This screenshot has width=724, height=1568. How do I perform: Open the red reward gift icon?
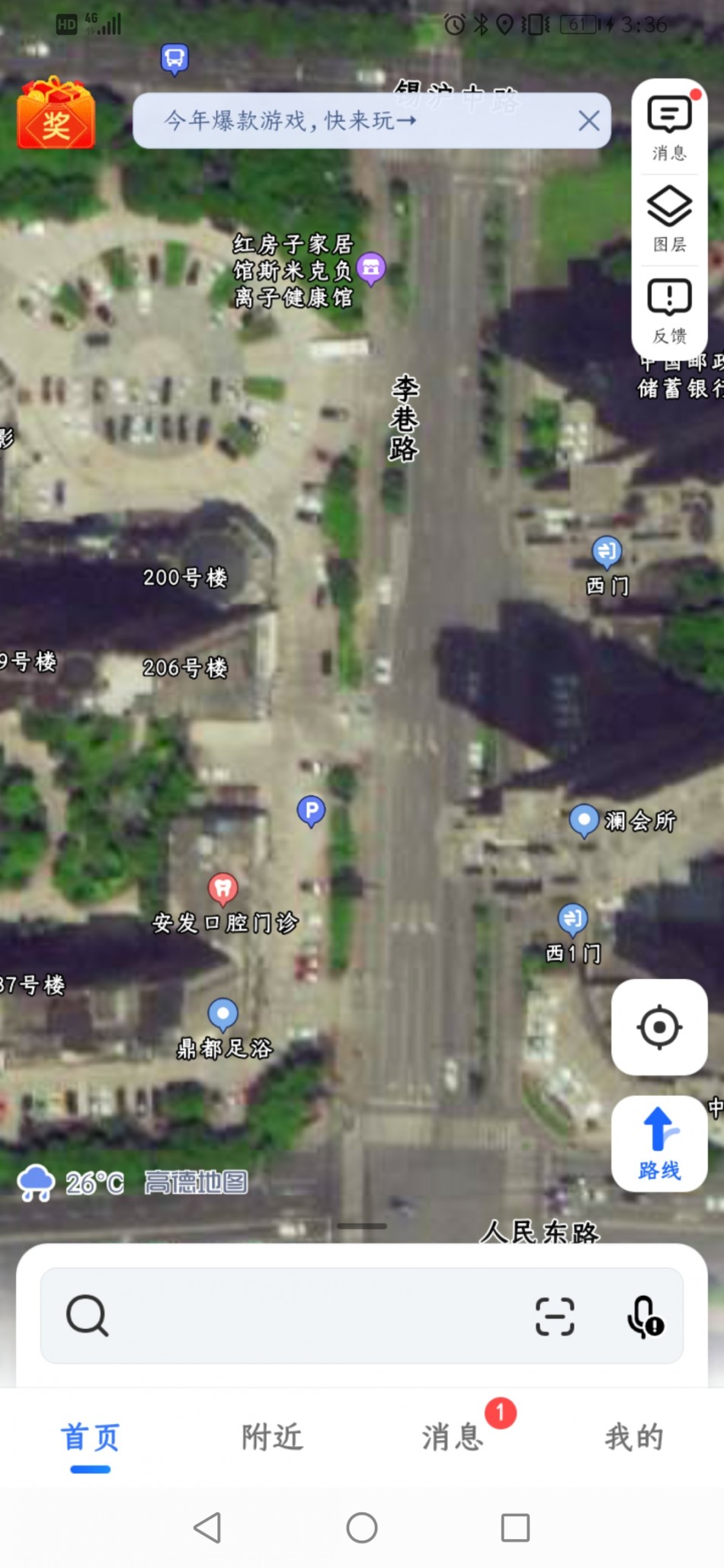56,114
